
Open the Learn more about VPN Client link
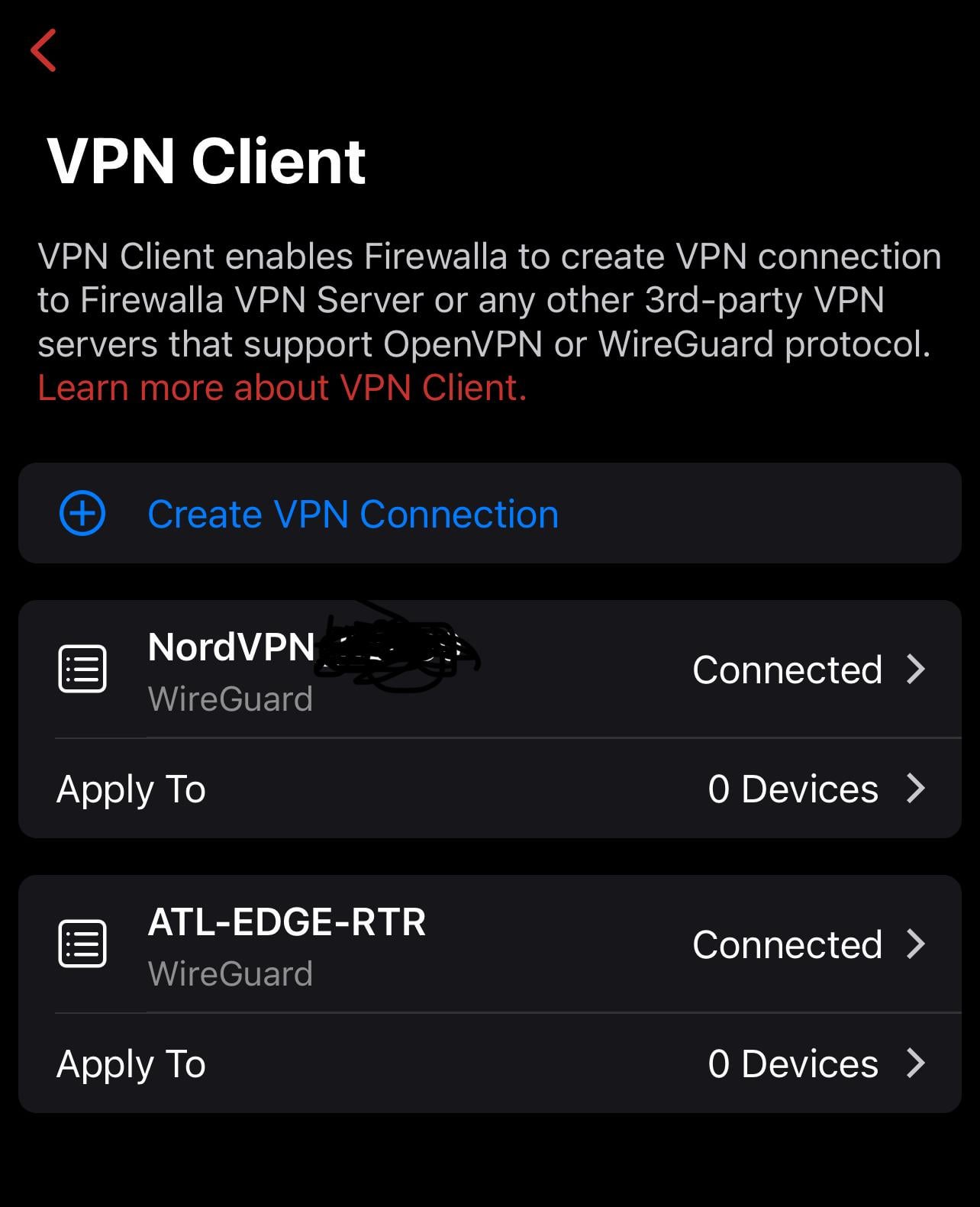pyautogui.click(x=282, y=388)
